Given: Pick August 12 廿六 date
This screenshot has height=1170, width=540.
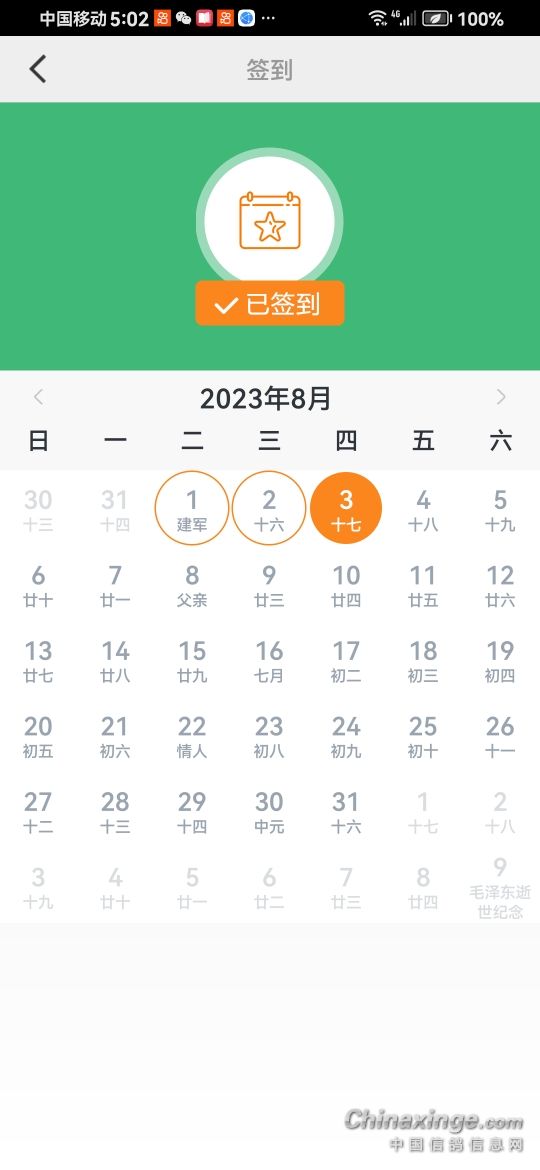Looking at the screenshot, I should [x=500, y=586].
